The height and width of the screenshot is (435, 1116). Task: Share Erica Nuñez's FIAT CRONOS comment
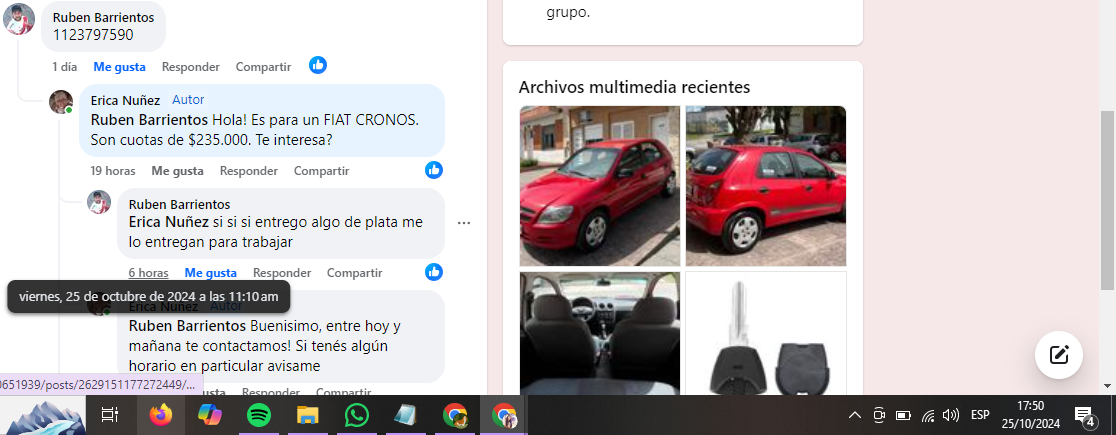(x=321, y=171)
